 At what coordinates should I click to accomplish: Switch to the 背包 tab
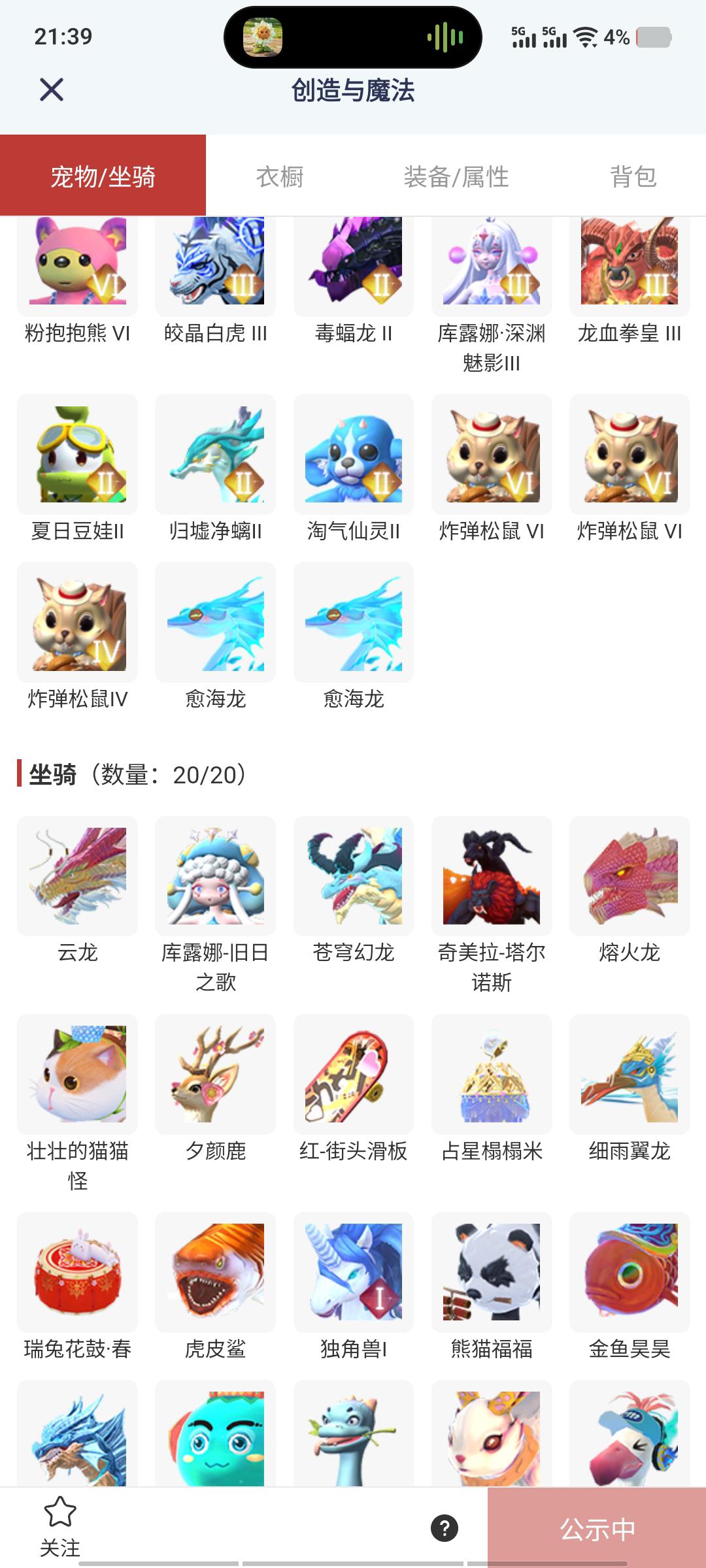click(x=633, y=176)
